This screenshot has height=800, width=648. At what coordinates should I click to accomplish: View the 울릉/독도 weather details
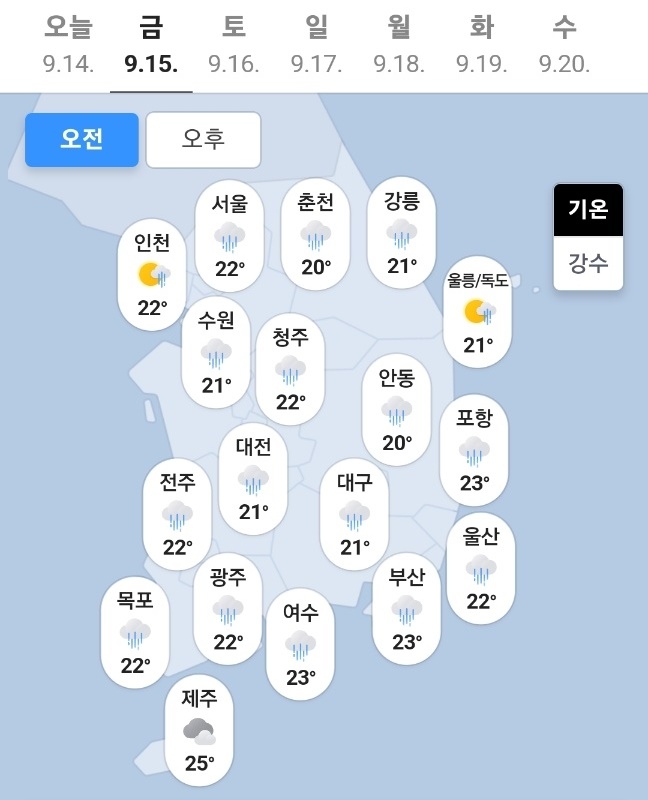click(478, 314)
